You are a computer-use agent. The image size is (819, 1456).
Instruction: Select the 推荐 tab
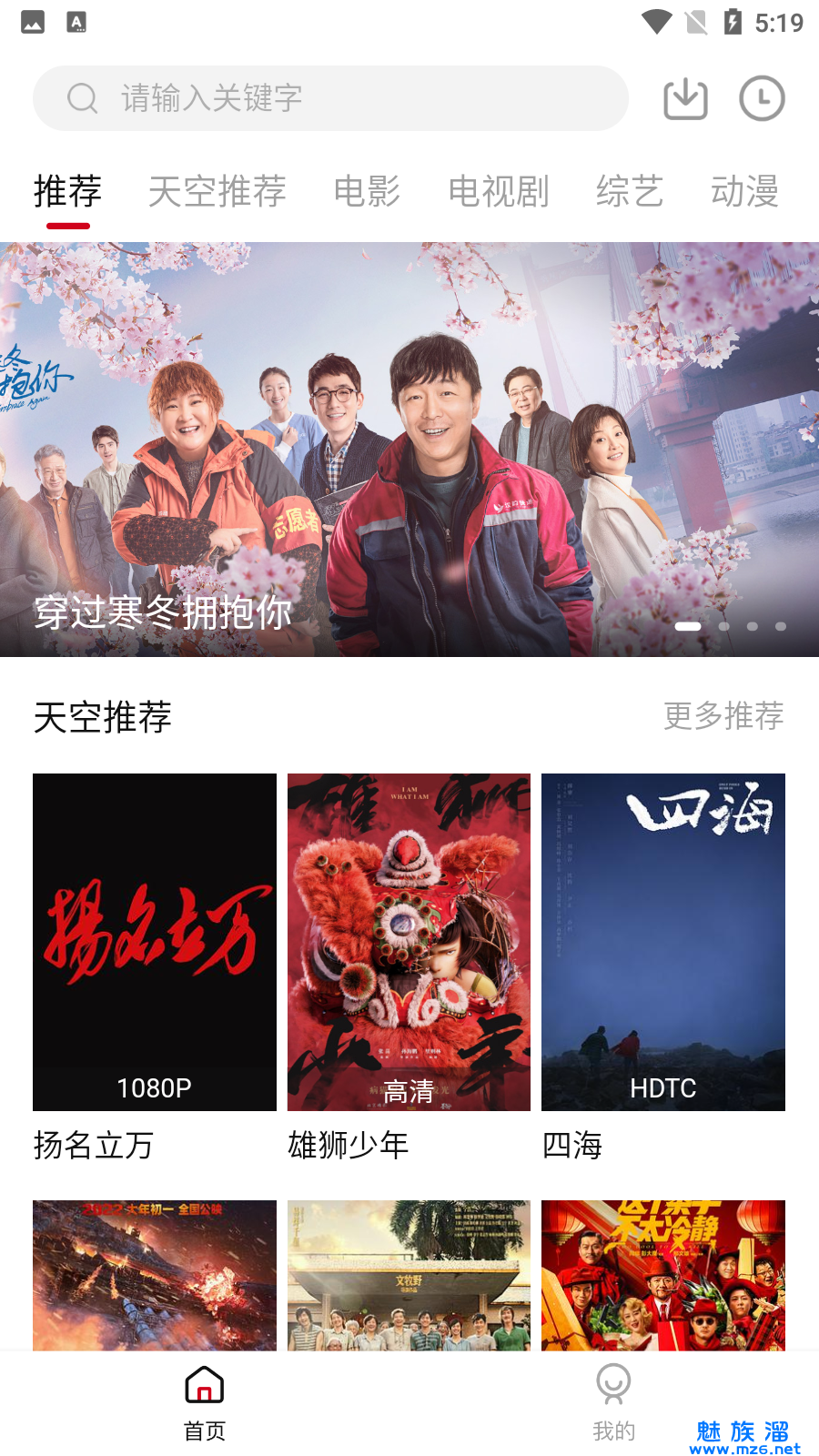[67, 192]
